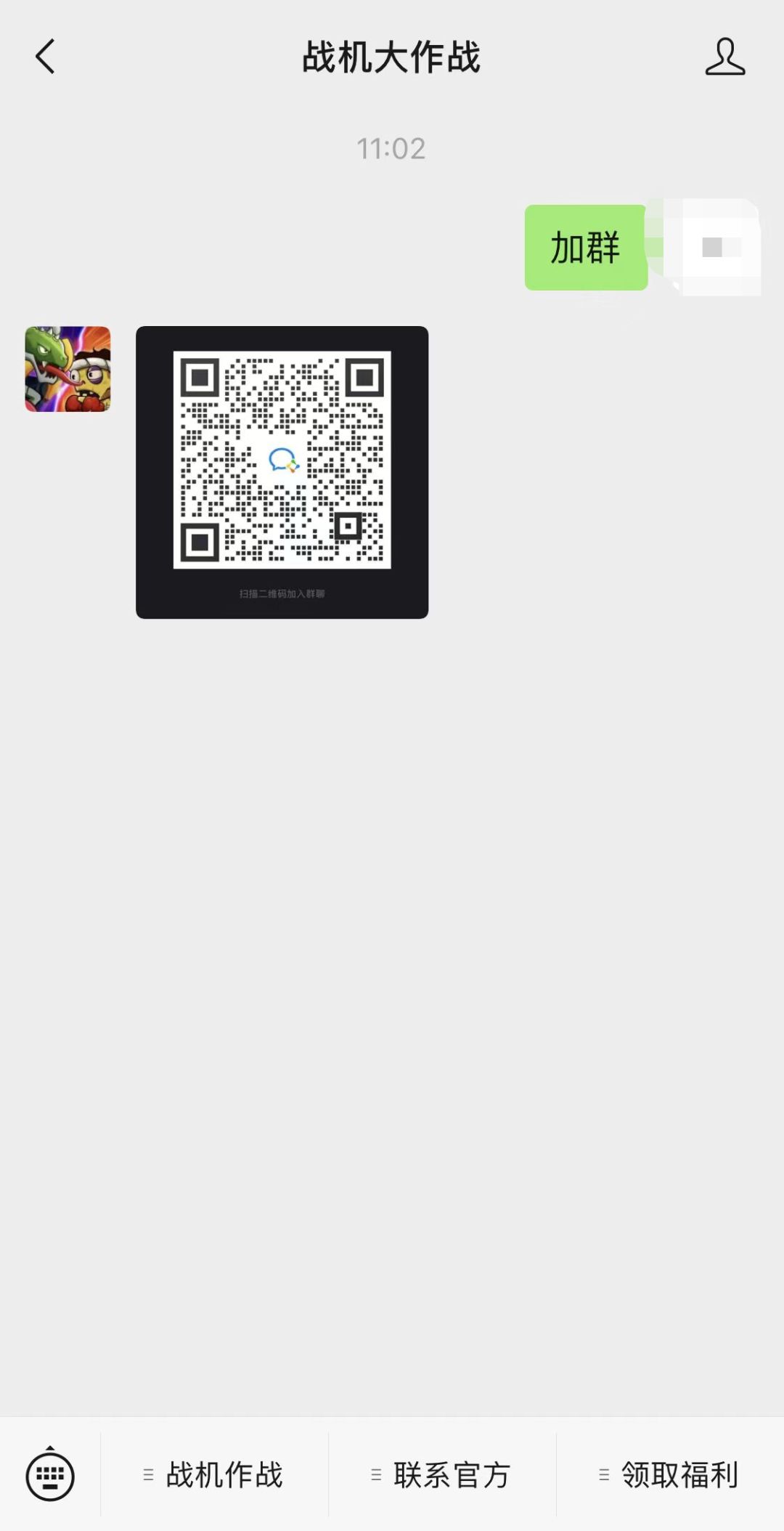Select the keyboard circle icon bottom left
This screenshot has height=1531, width=784.
point(49,1475)
